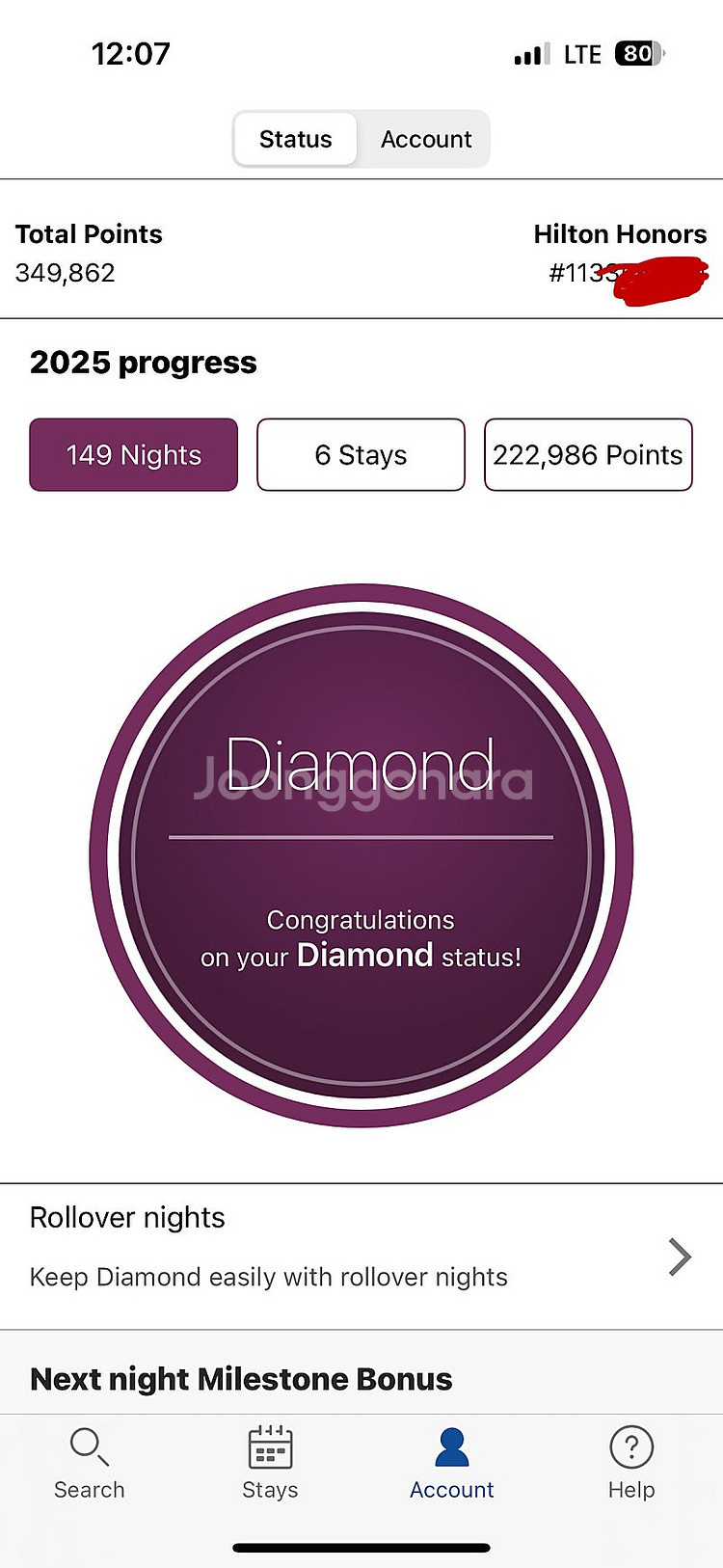Show progress by 6 Stays
This screenshot has height=1568, width=723.
pyautogui.click(x=361, y=454)
